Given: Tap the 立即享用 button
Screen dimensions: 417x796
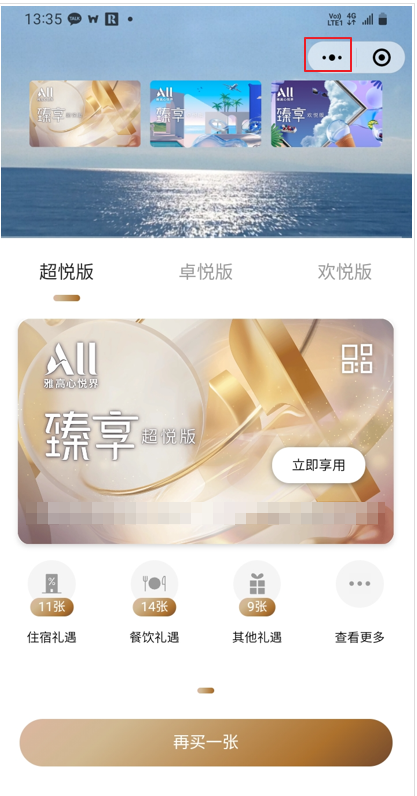Looking at the screenshot, I should pyautogui.click(x=318, y=465).
